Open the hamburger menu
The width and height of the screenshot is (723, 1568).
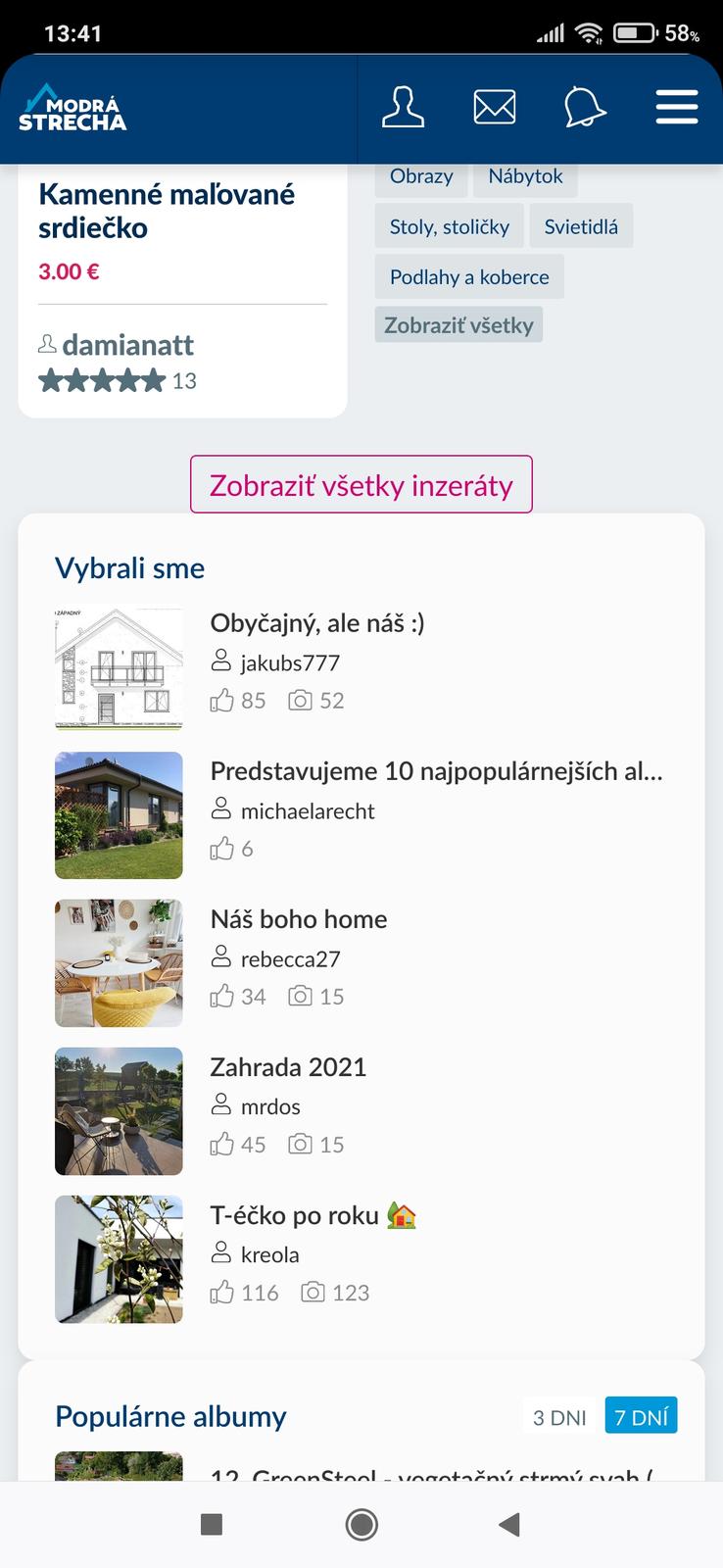(676, 107)
